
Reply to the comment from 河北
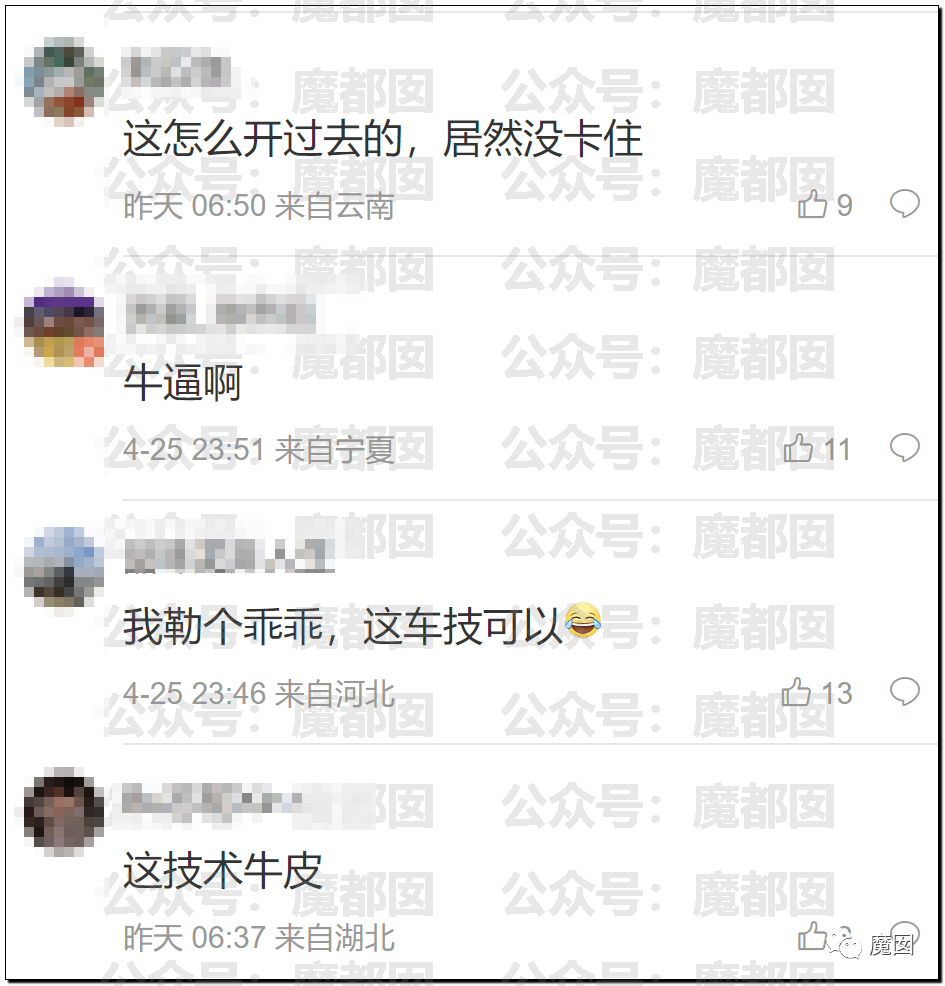coord(904,691)
